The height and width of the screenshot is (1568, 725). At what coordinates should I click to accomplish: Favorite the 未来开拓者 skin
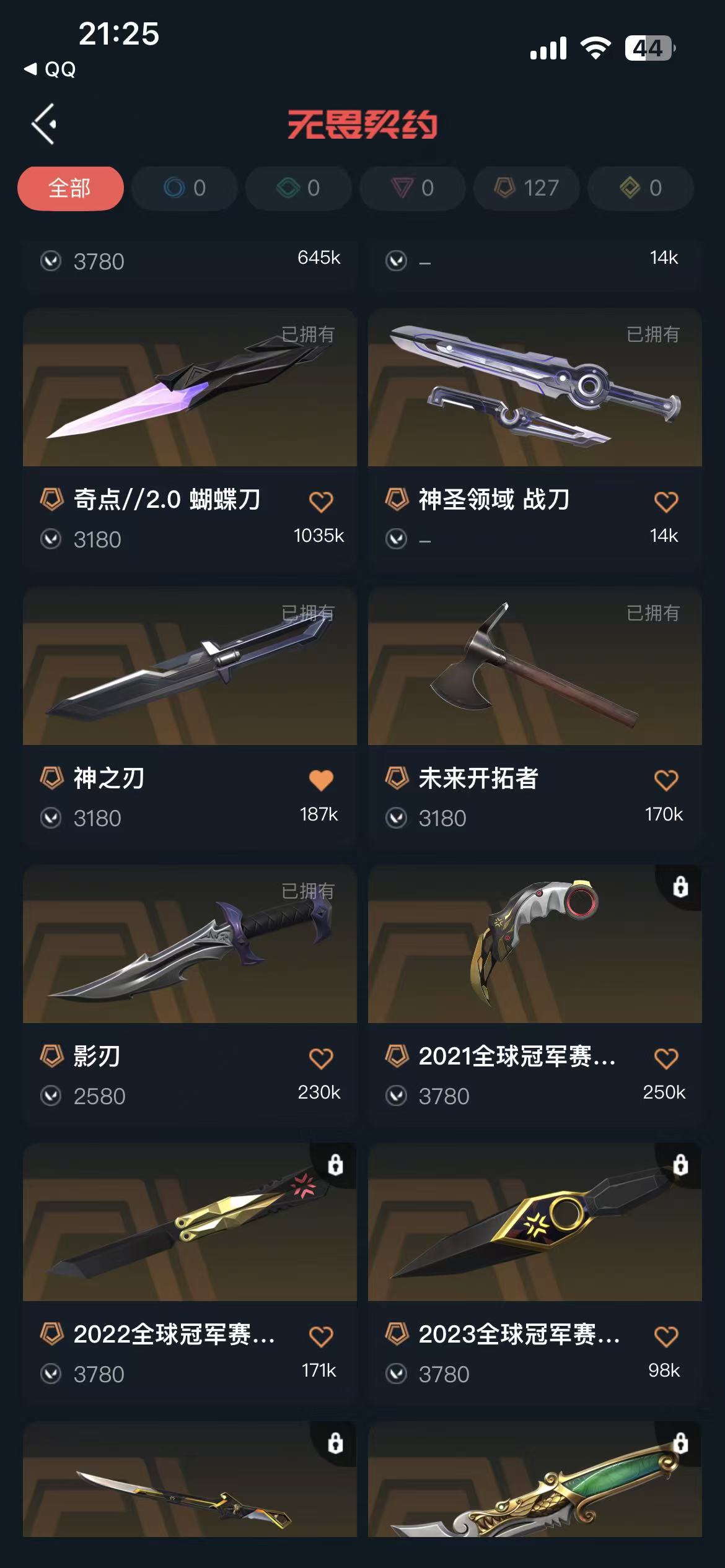tap(666, 780)
